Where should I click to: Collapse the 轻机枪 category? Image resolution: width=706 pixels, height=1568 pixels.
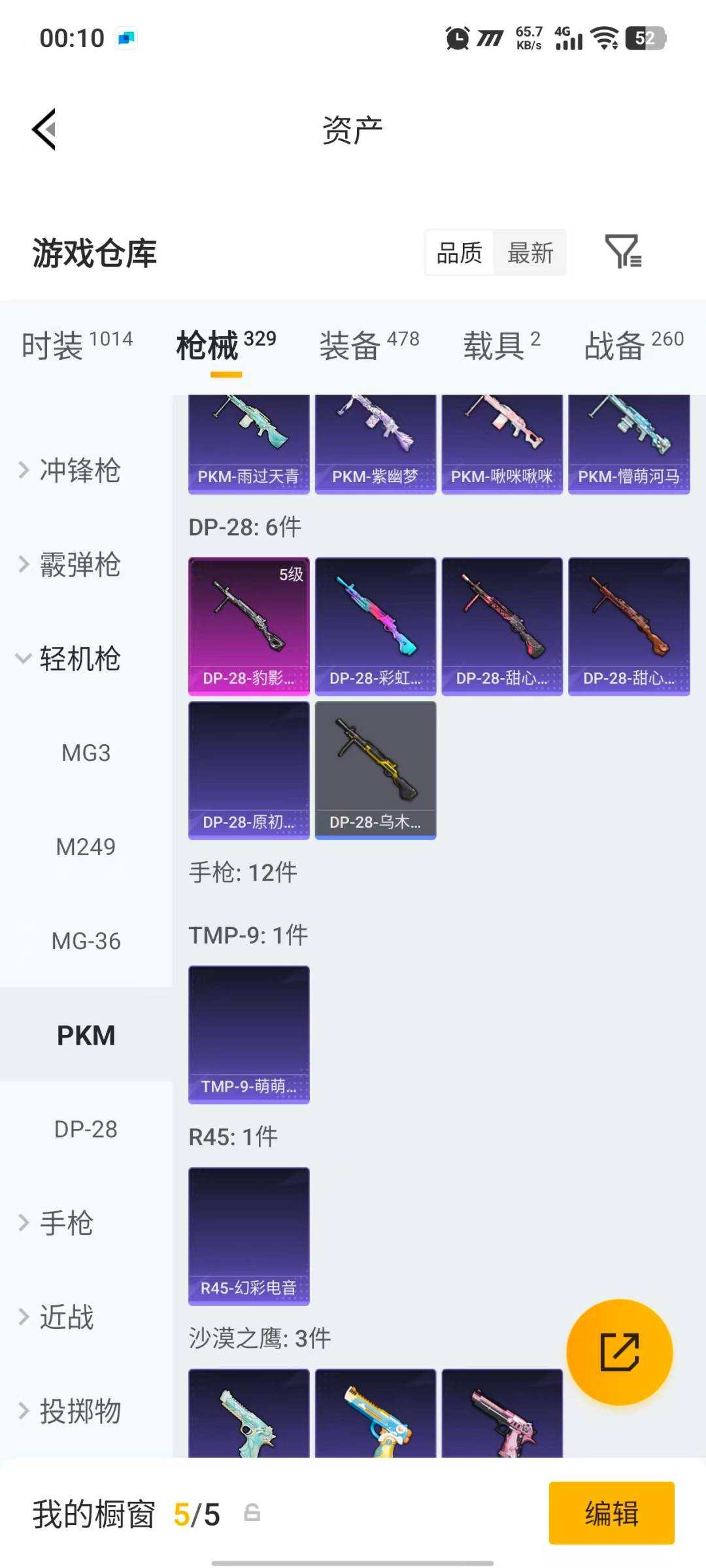(80, 659)
